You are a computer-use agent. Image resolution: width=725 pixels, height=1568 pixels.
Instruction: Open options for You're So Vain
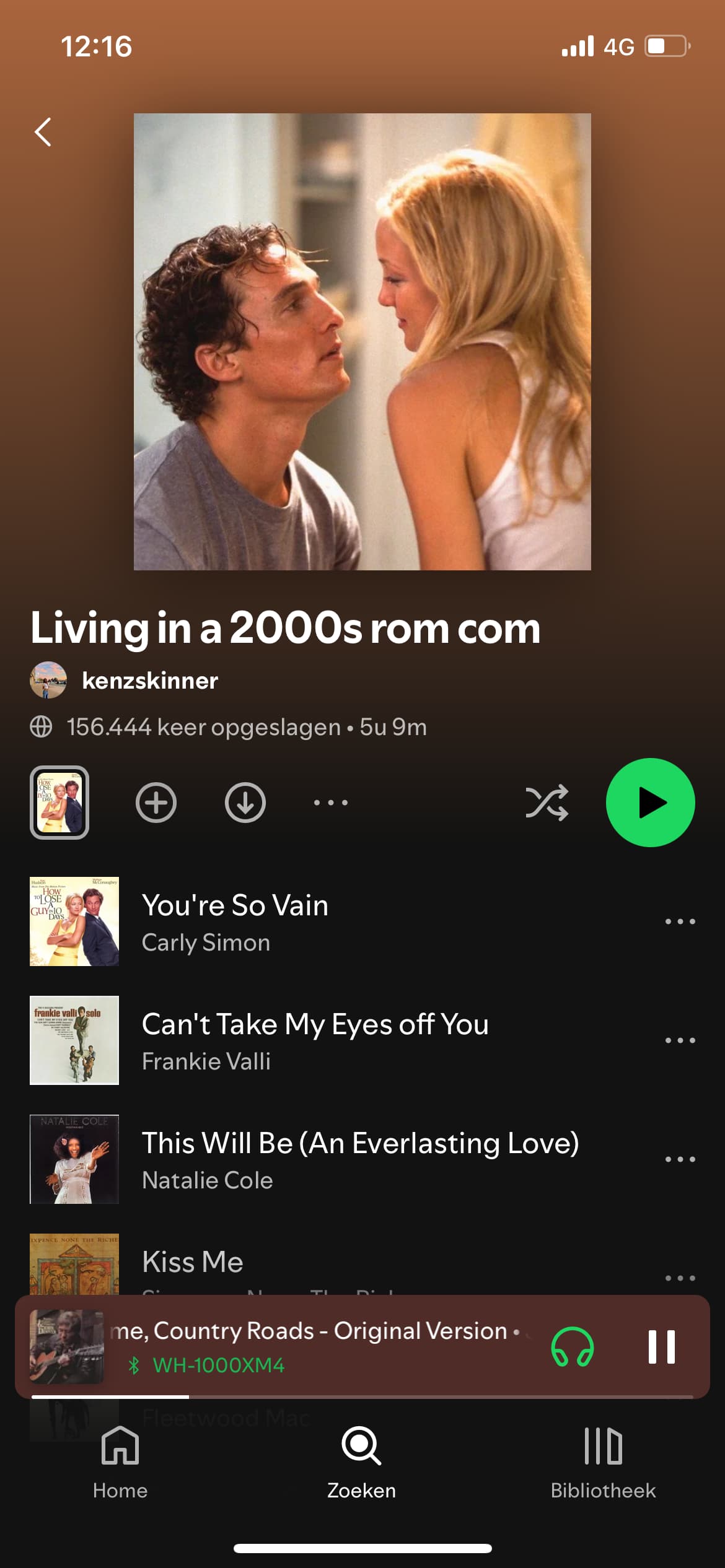point(680,921)
